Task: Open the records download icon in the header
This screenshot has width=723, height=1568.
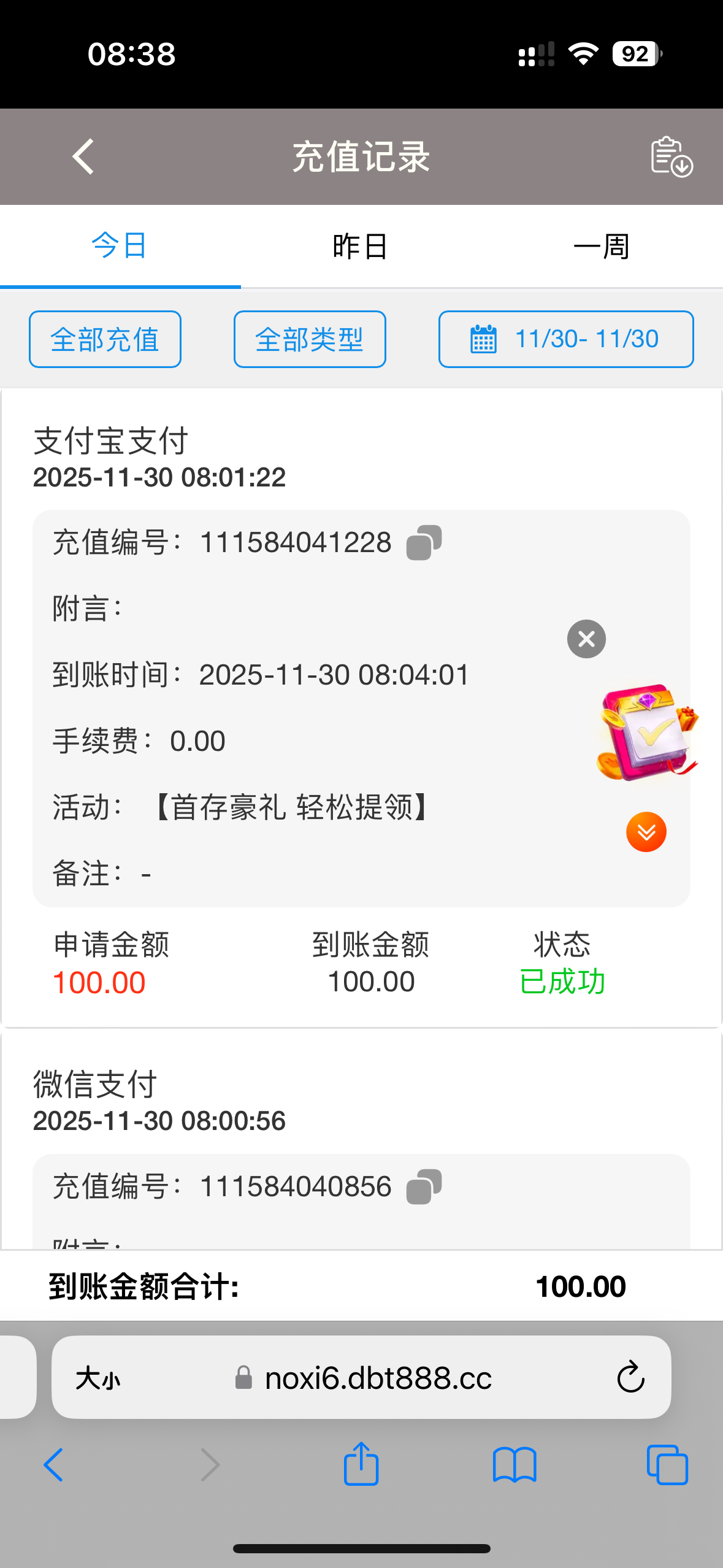Action: [x=671, y=157]
